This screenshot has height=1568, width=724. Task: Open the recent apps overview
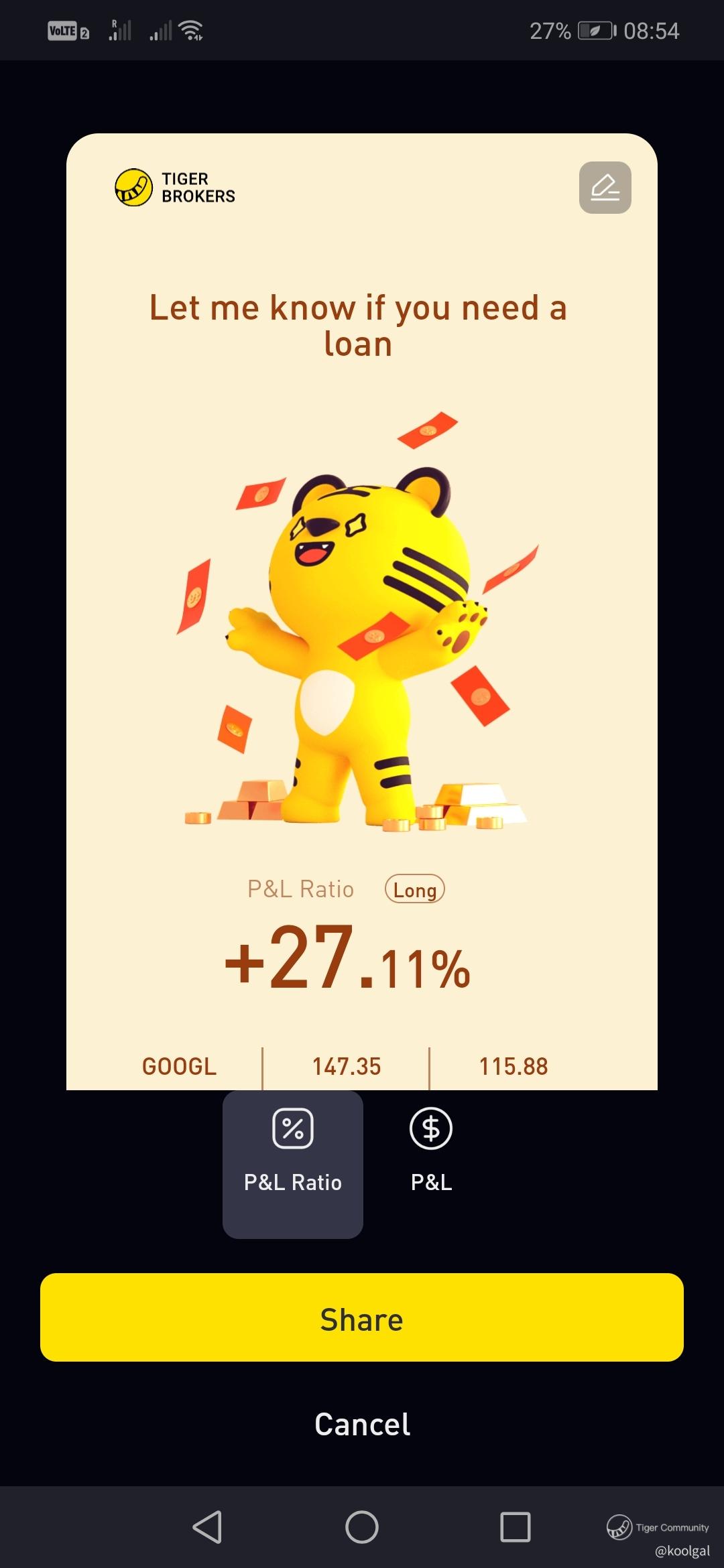[516, 1527]
